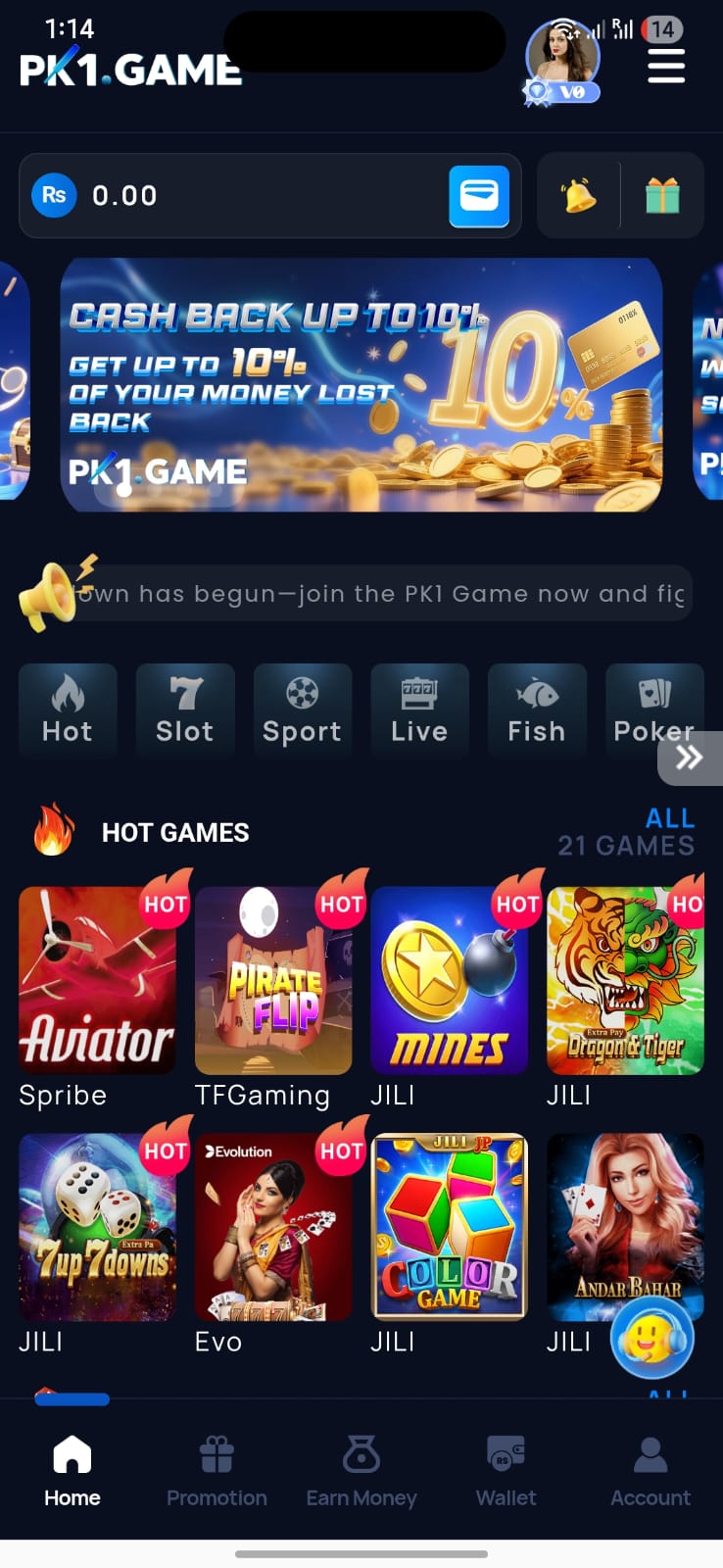This screenshot has height=1568, width=723.
Task: View ALL 21 hot games
Action: 670,818
